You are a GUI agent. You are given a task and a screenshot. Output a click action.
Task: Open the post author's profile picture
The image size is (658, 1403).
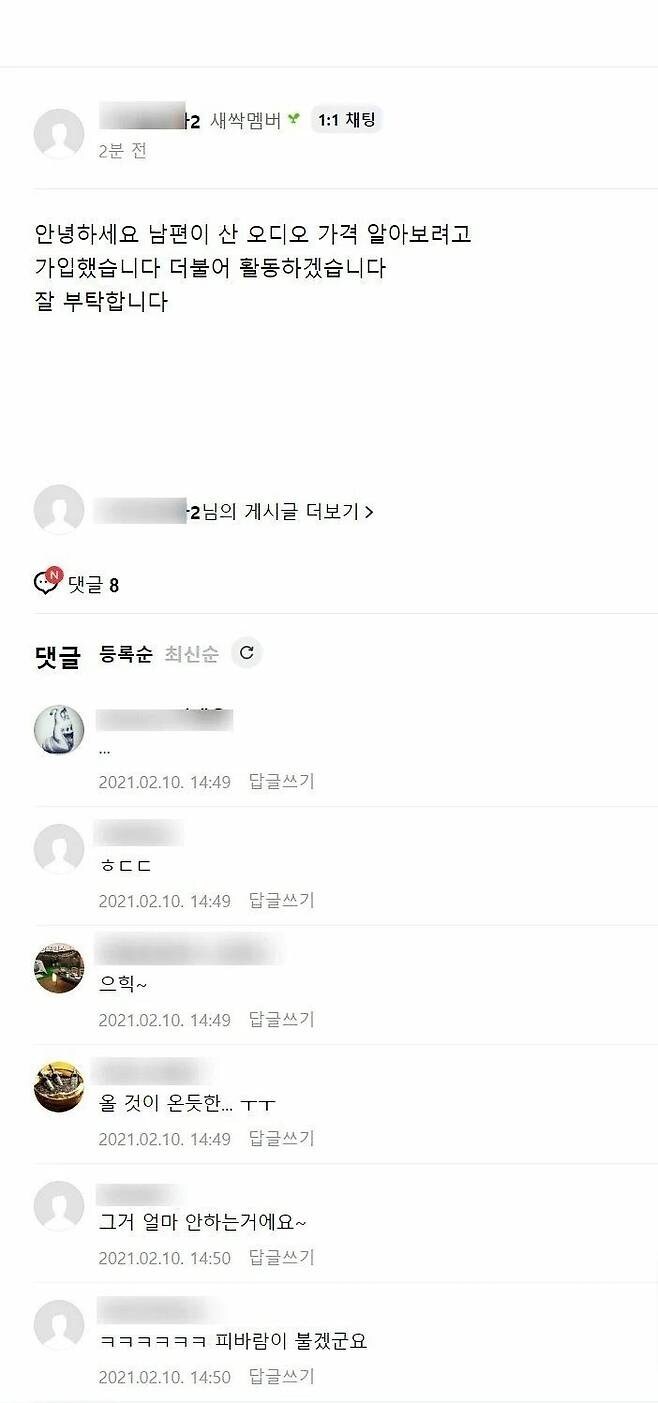pos(59,133)
